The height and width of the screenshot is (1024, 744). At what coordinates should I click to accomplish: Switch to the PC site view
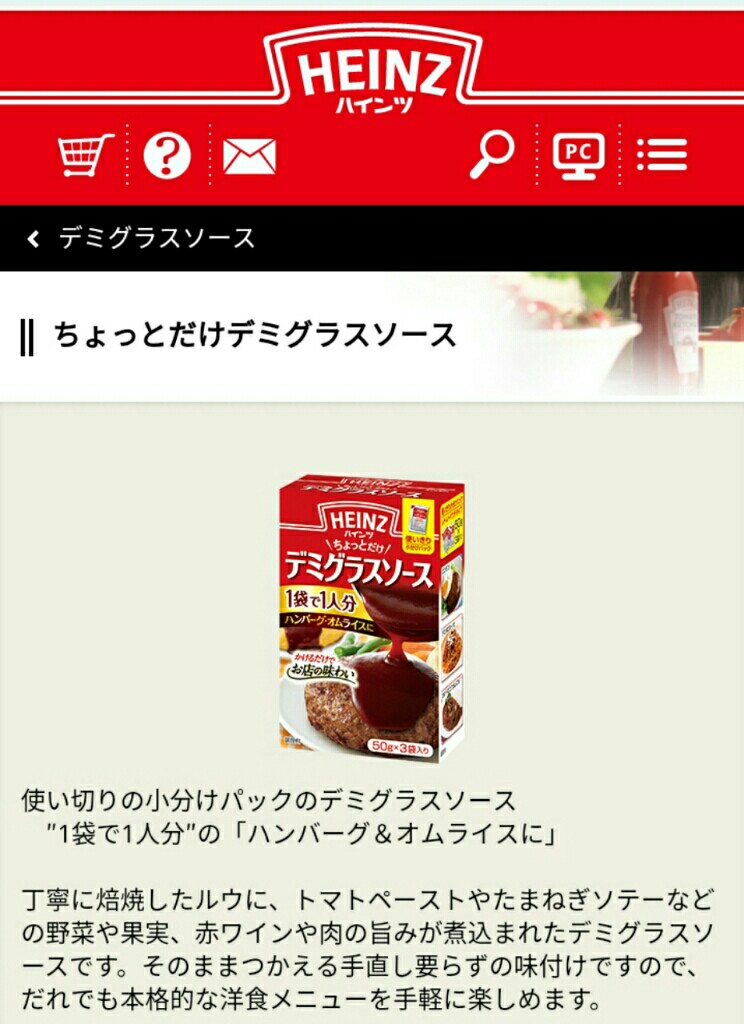coord(579,156)
